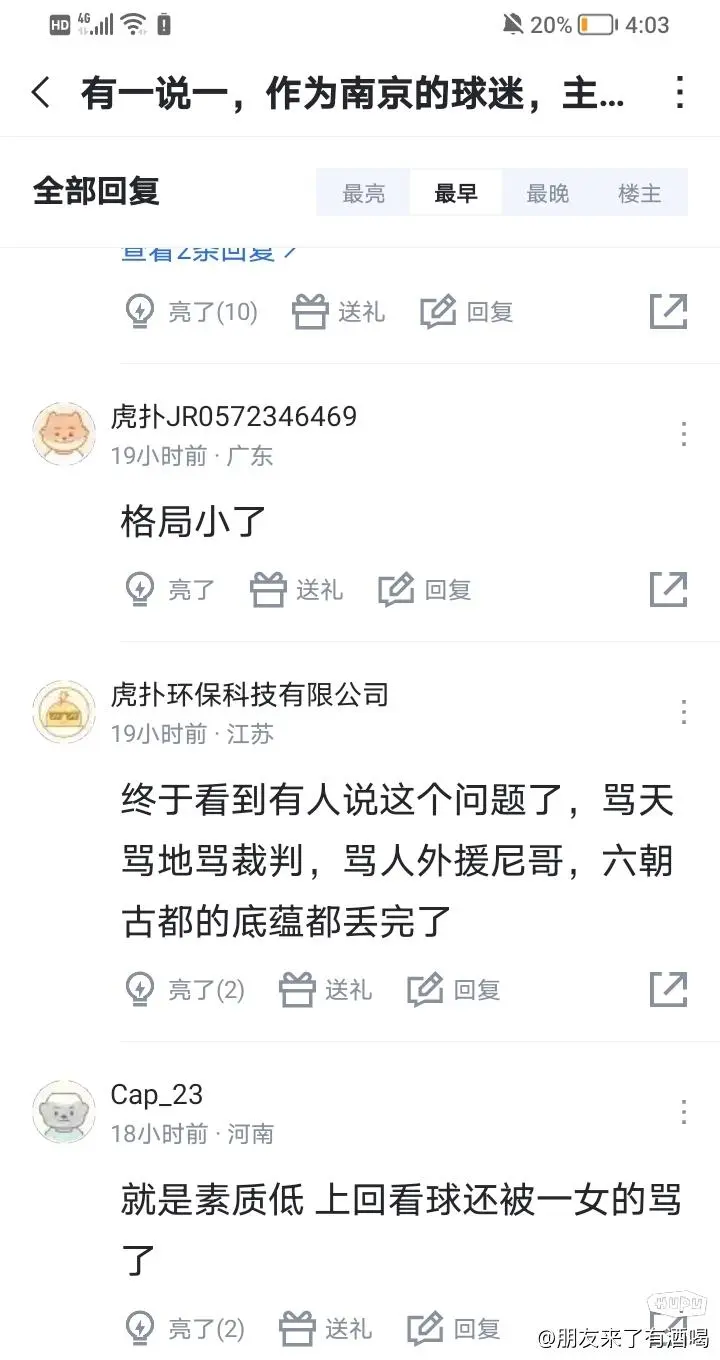Open Cap_23's profile avatar
The height and width of the screenshot is (1360, 720).
64,1112
